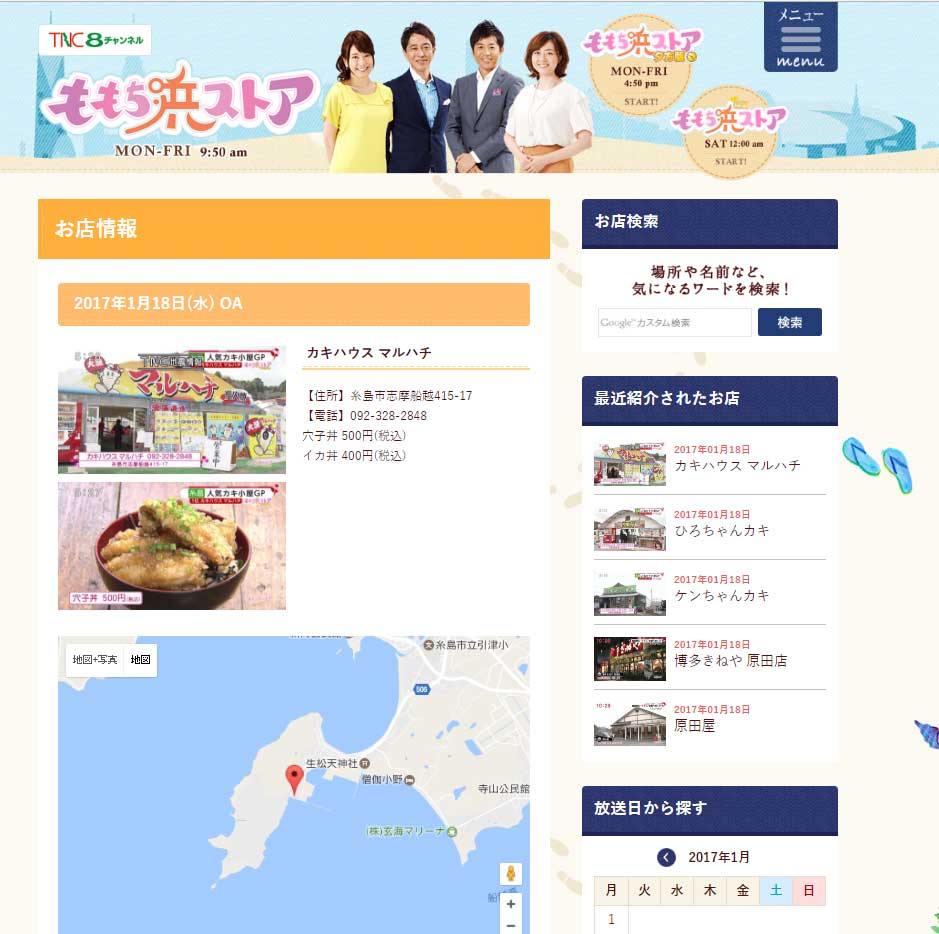Image resolution: width=939 pixels, height=934 pixels.
Task: Switch map to 地図 view
Action: pos(140,660)
